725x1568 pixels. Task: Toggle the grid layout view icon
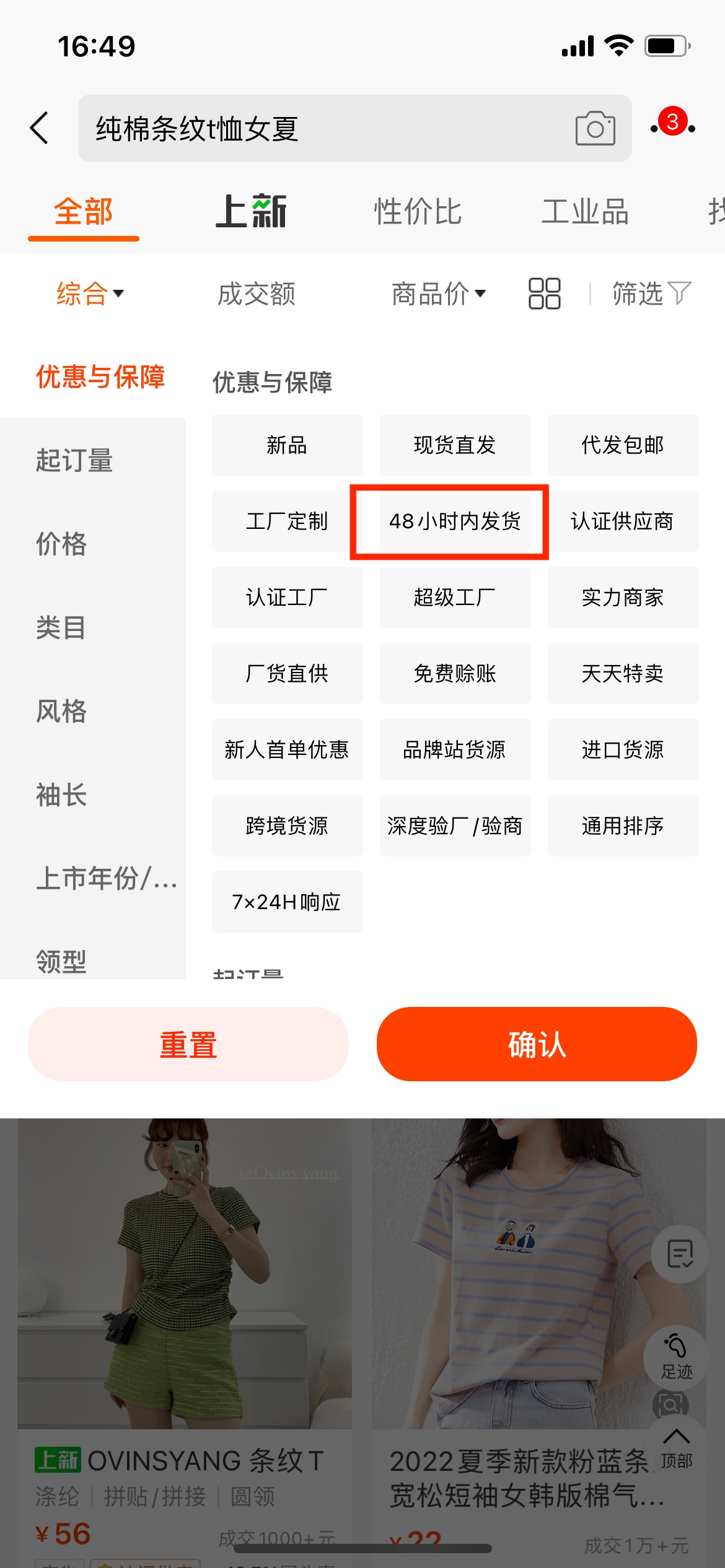(544, 294)
